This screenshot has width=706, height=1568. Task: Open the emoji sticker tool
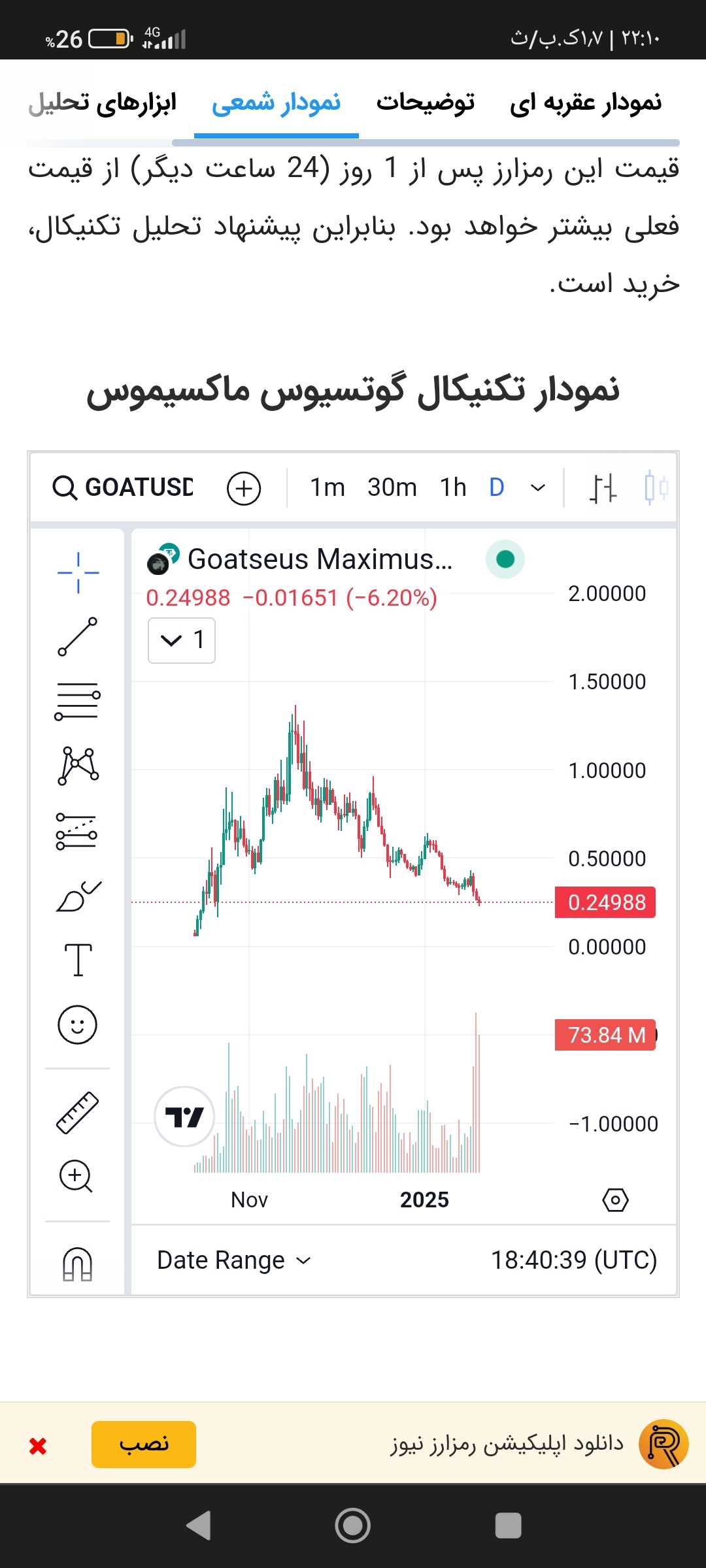click(x=77, y=1024)
